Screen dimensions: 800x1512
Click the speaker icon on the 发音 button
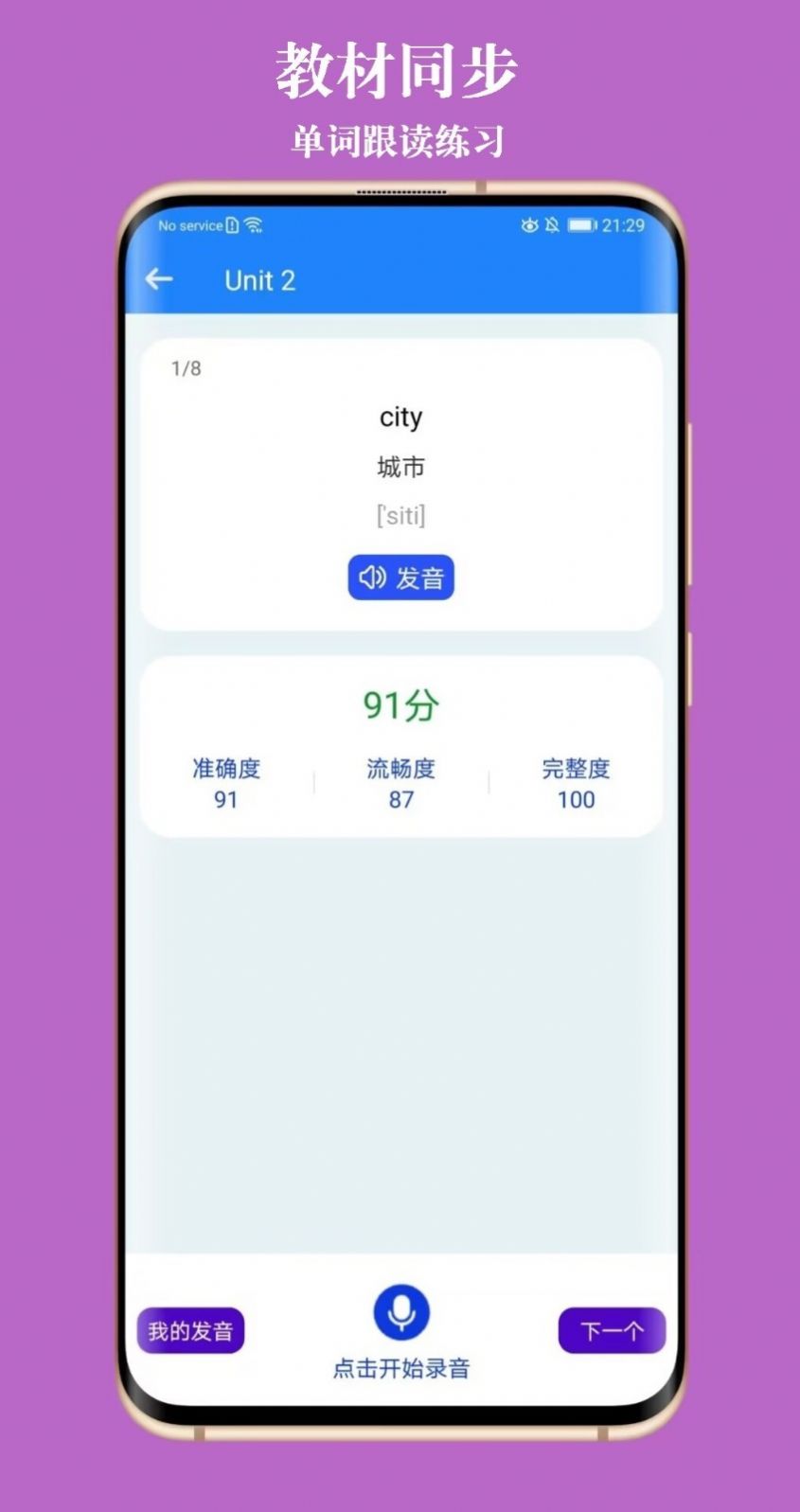(x=373, y=578)
